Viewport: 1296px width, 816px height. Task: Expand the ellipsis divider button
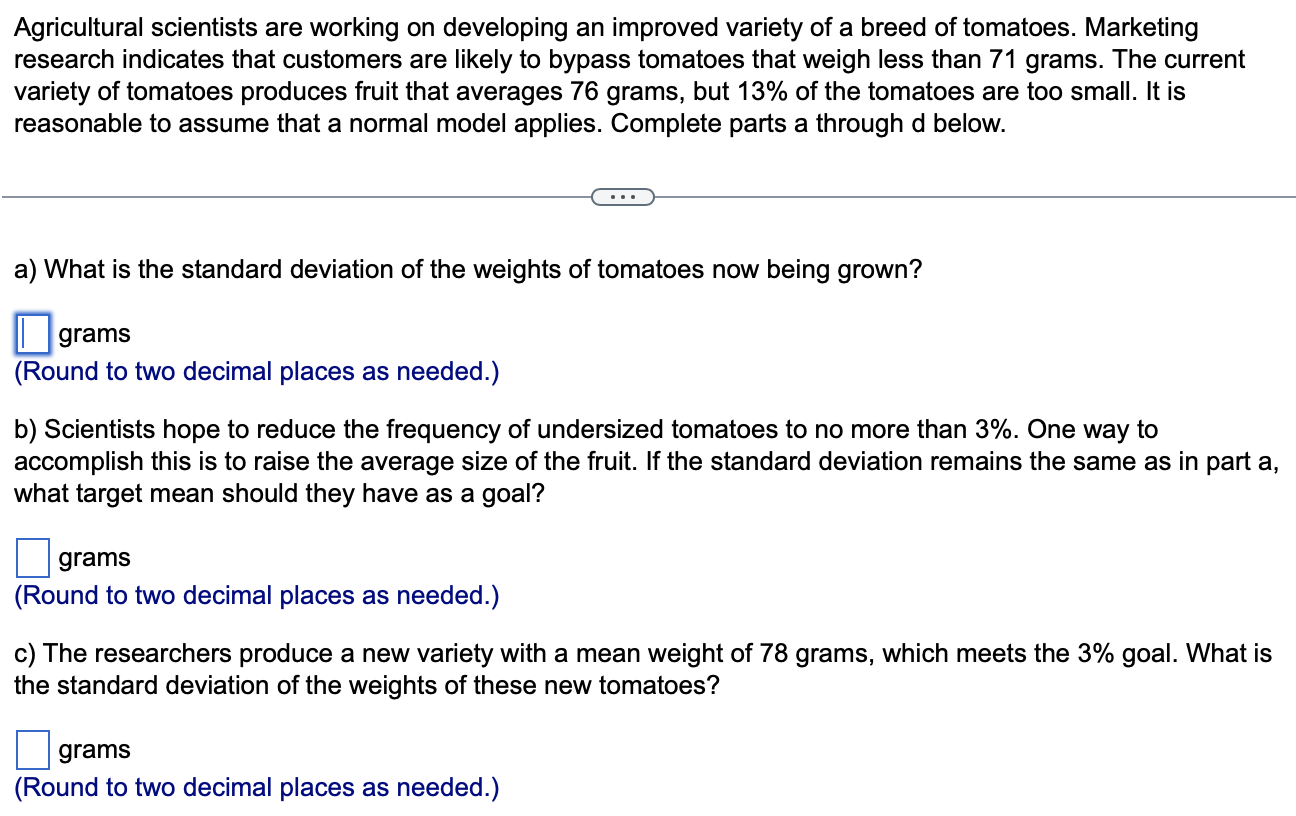622,197
